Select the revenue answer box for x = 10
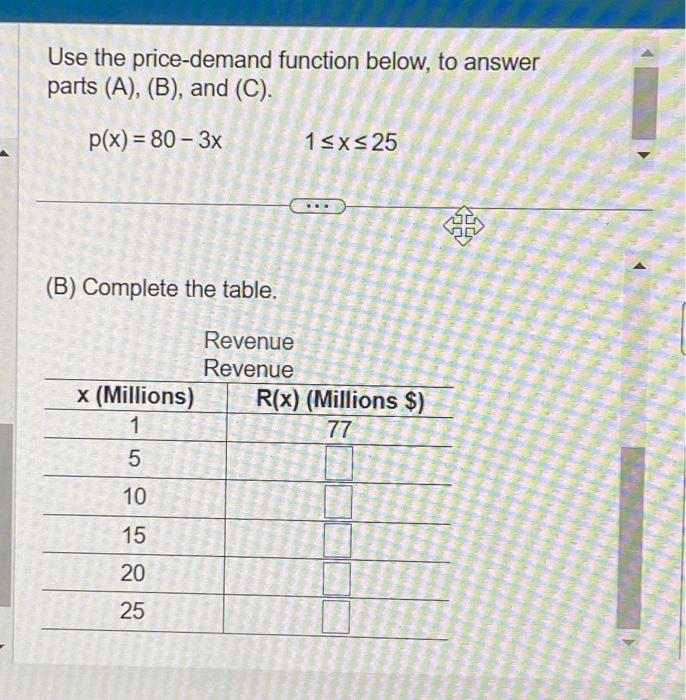 click(x=339, y=502)
